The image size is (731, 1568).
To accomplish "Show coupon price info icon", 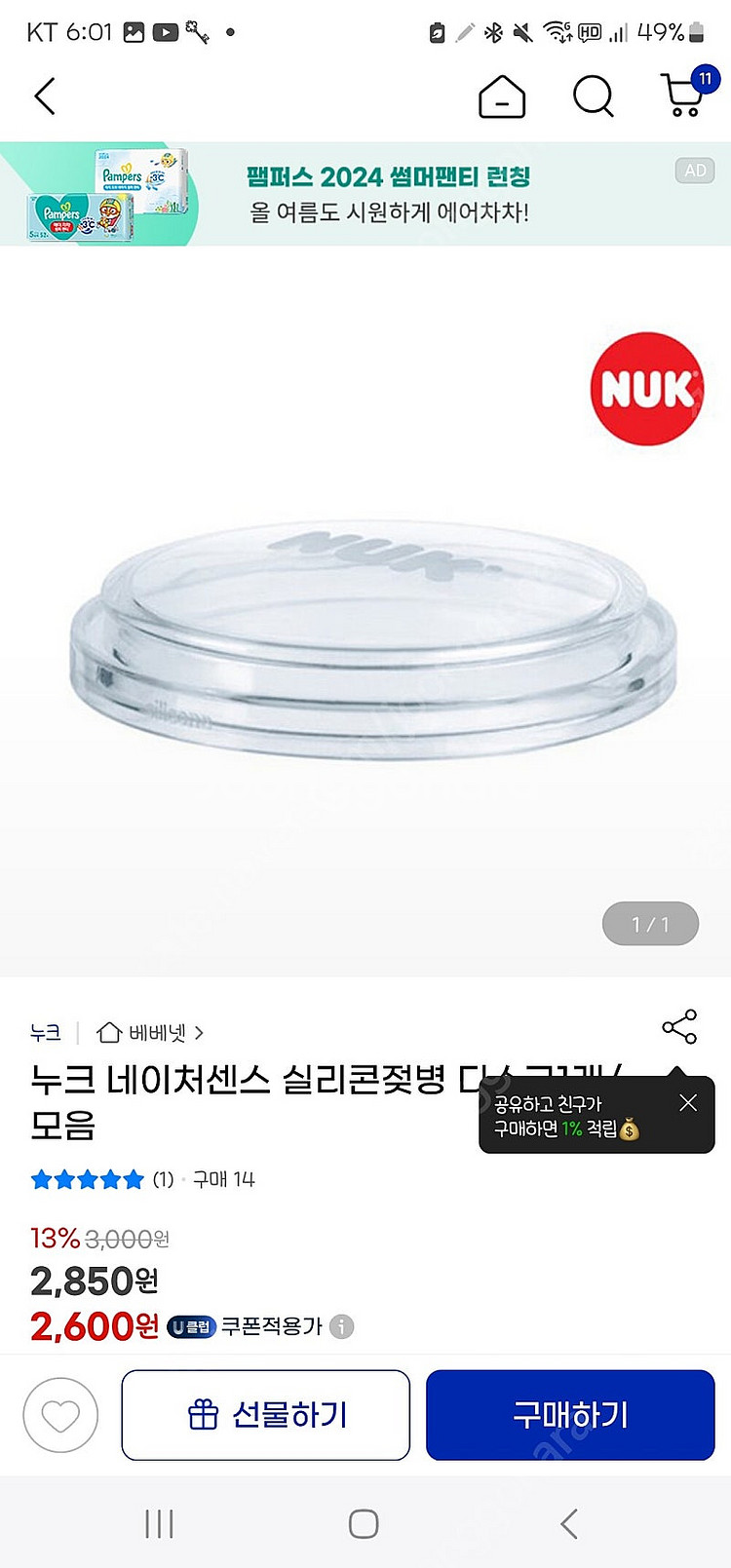I will [x=341, y=1326].
